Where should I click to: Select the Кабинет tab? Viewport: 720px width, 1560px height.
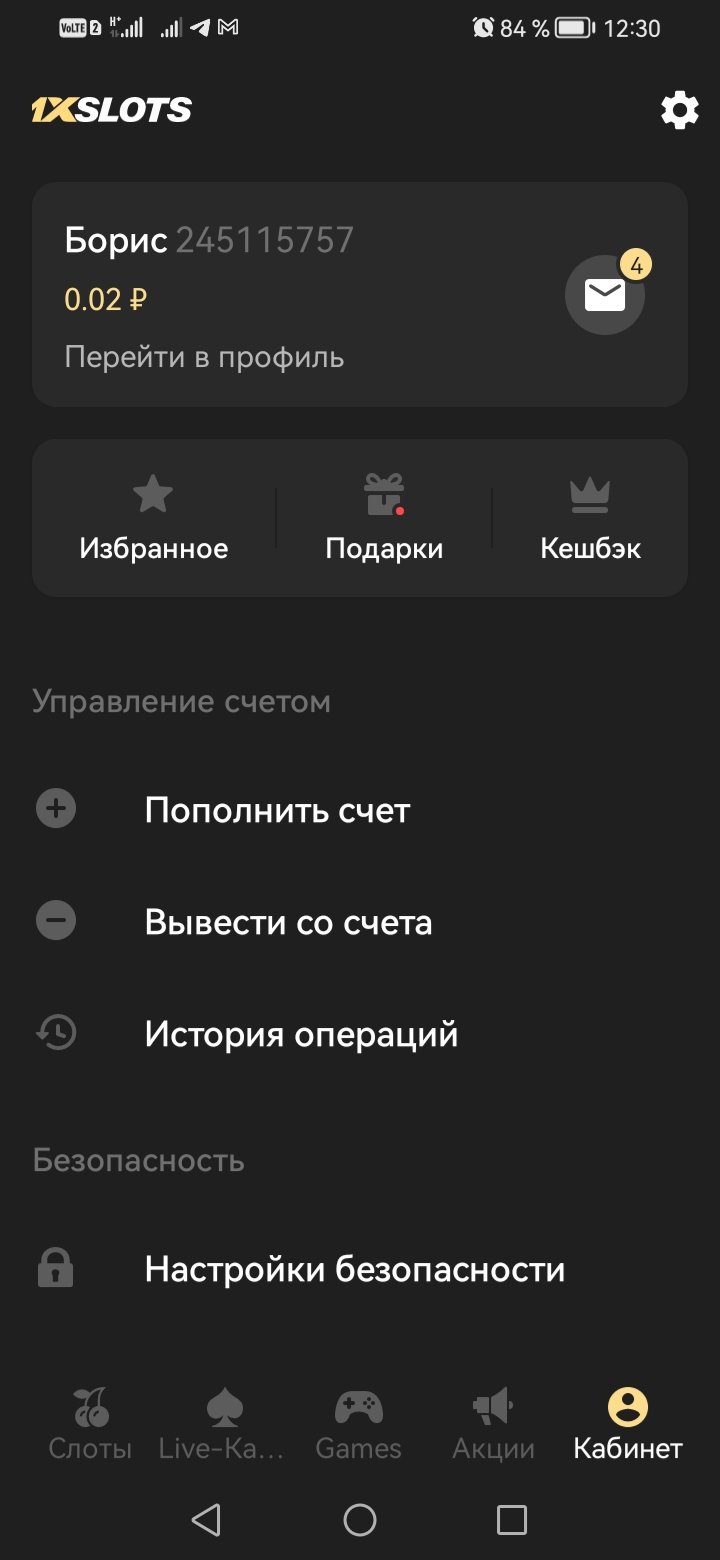[x=628, y=1424]
